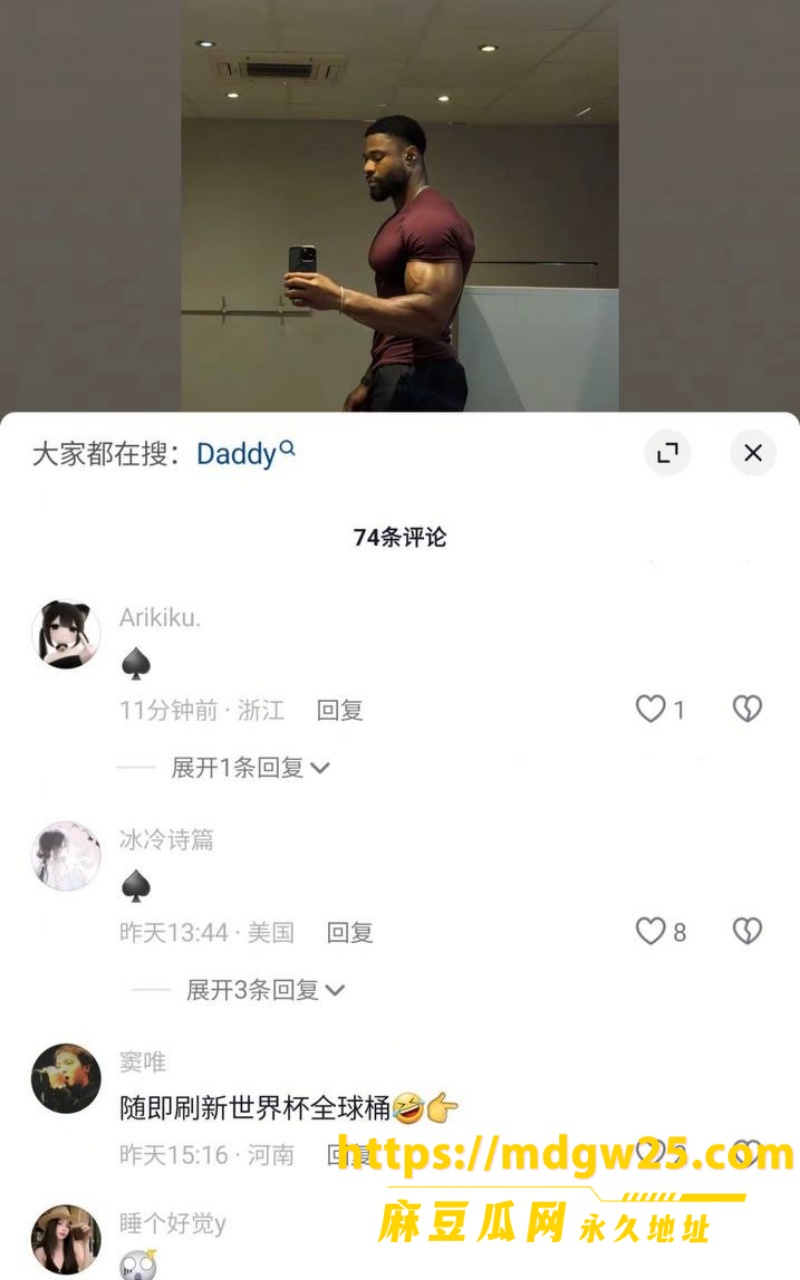Dislike 冰冷诗篇's comment
The image size is (800, 1280).
point(747,931)
